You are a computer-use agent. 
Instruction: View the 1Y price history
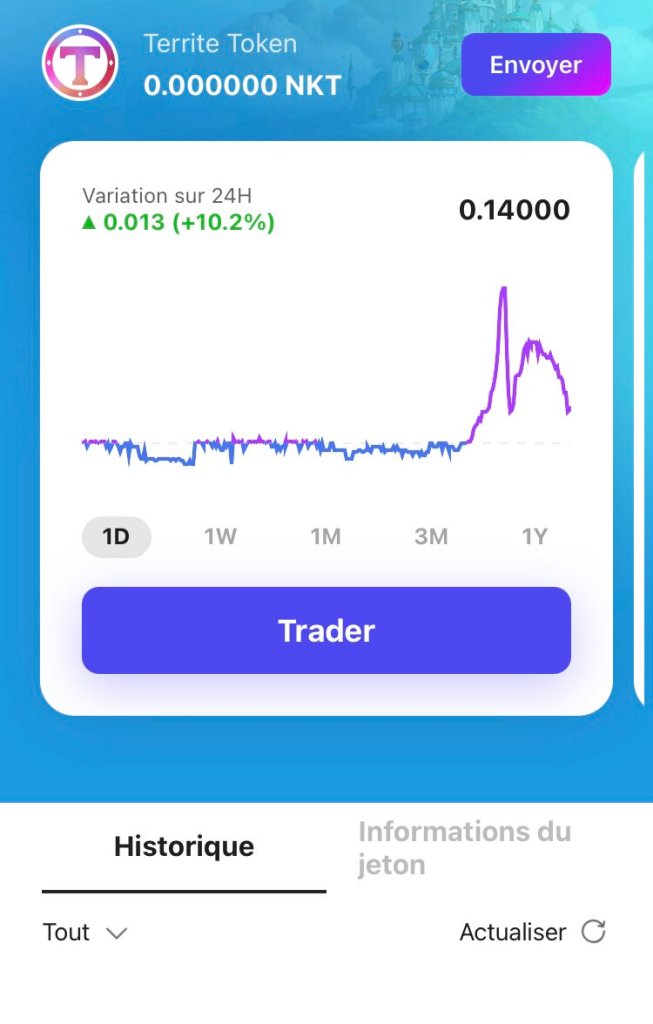pyautogui.click(x=535, y=537)
